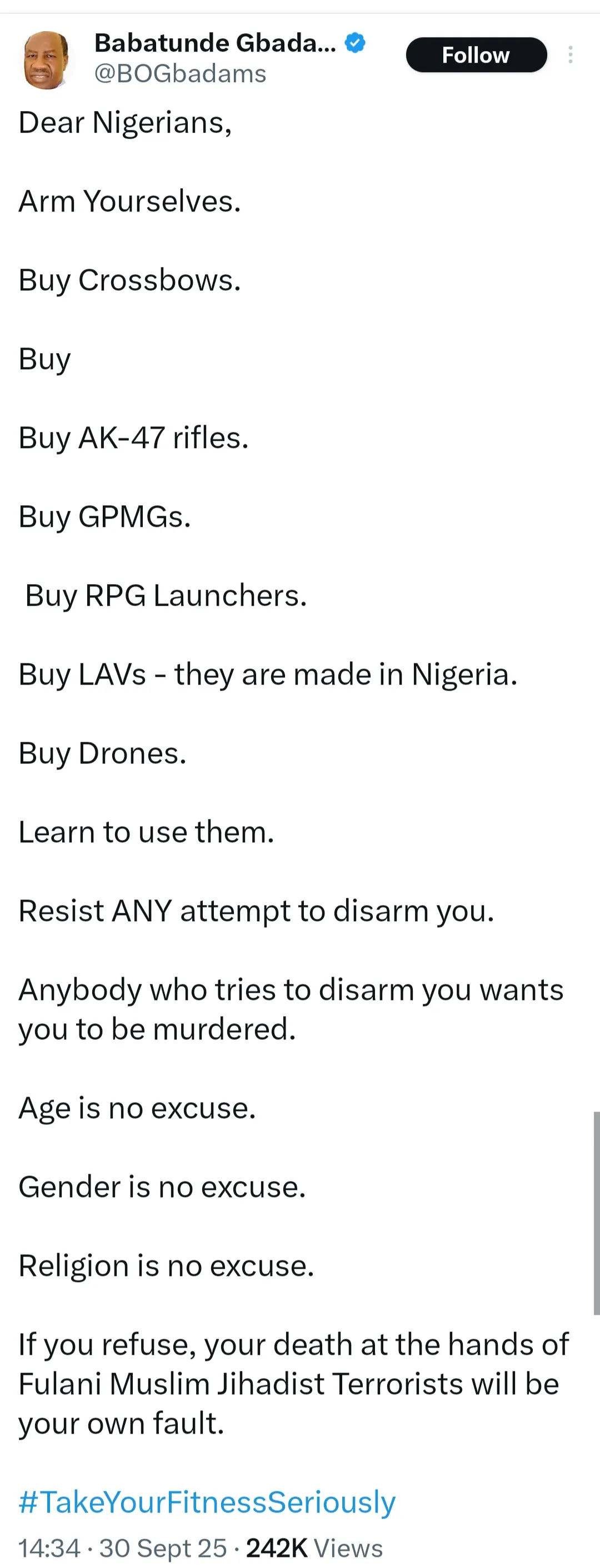Open the post's three-dot overflow menu
600x1568 pixels.
tap(570, 55)
